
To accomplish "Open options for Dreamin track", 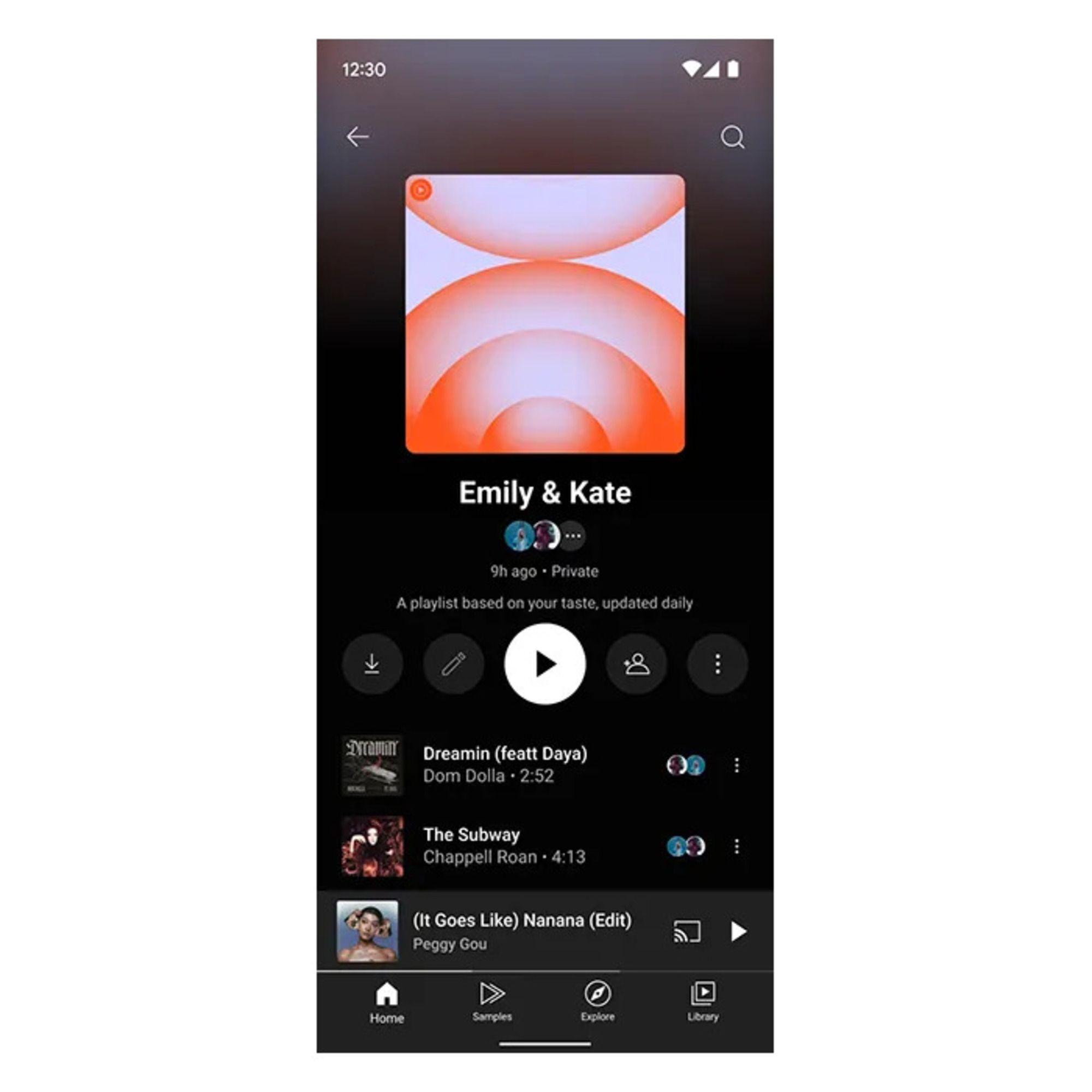I will [x=736, y=765].
